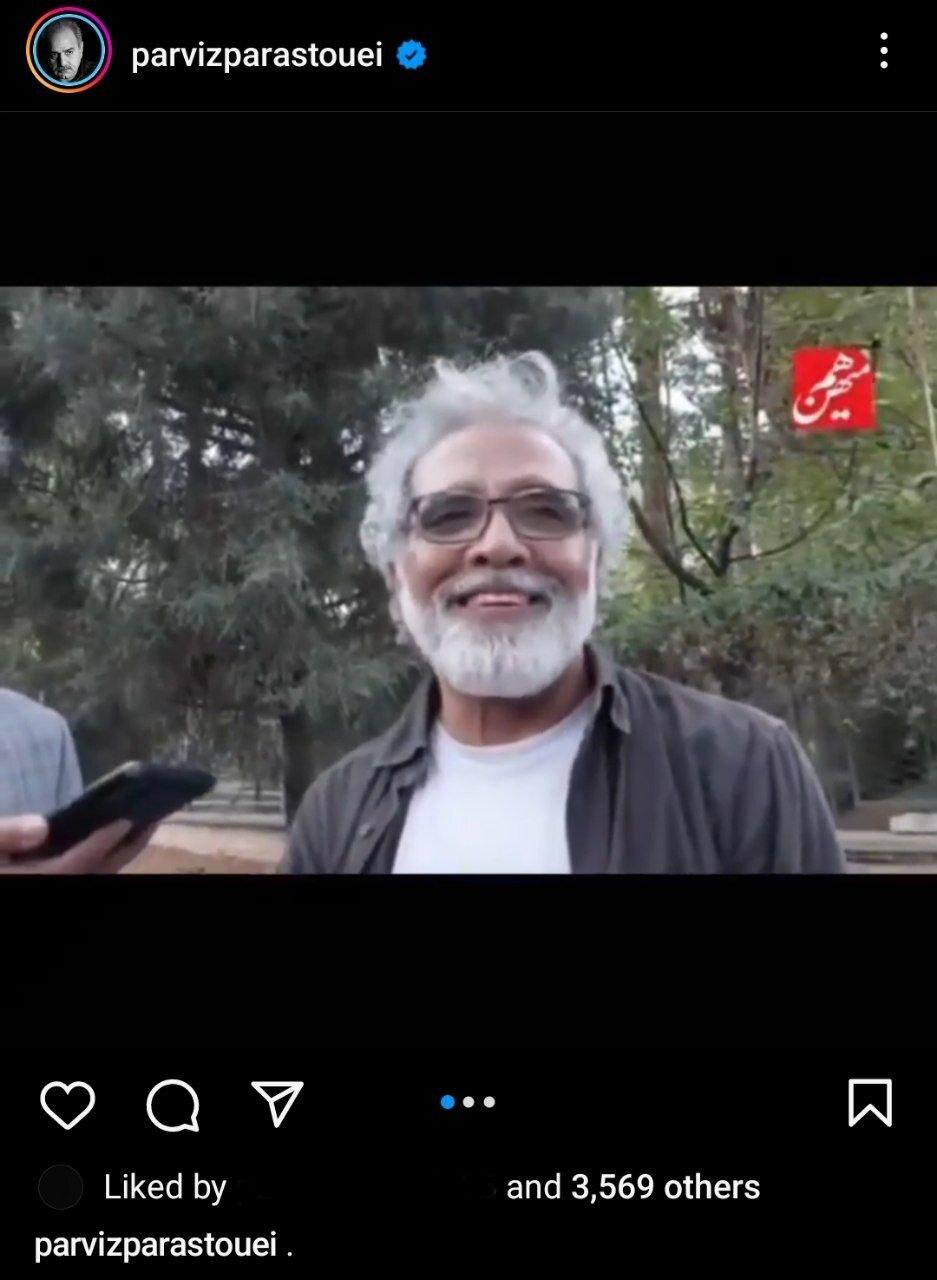
Task: Open the parvizparastouei username in the post header
Action: click(257, 55)
